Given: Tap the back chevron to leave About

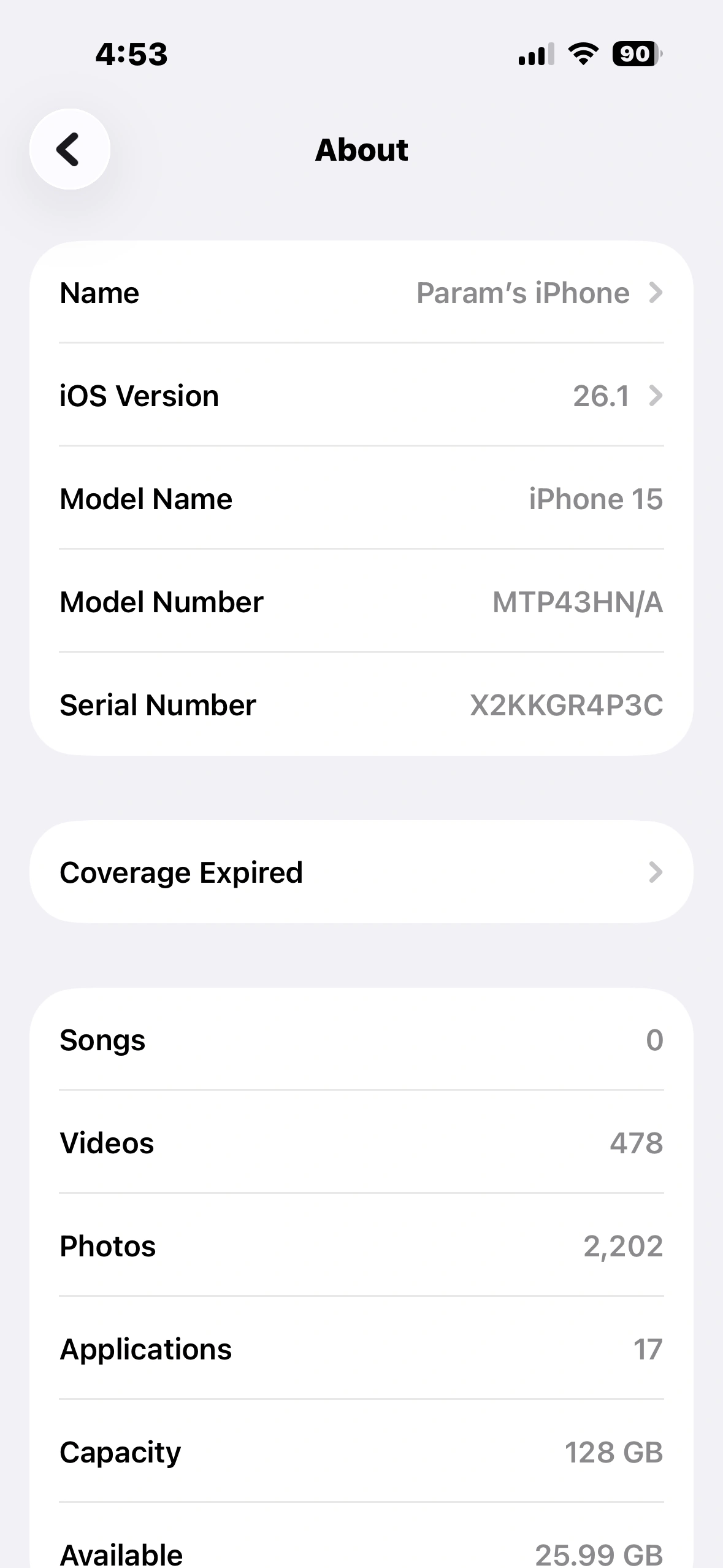Looking at the screenshot, I should coord(69,149).
